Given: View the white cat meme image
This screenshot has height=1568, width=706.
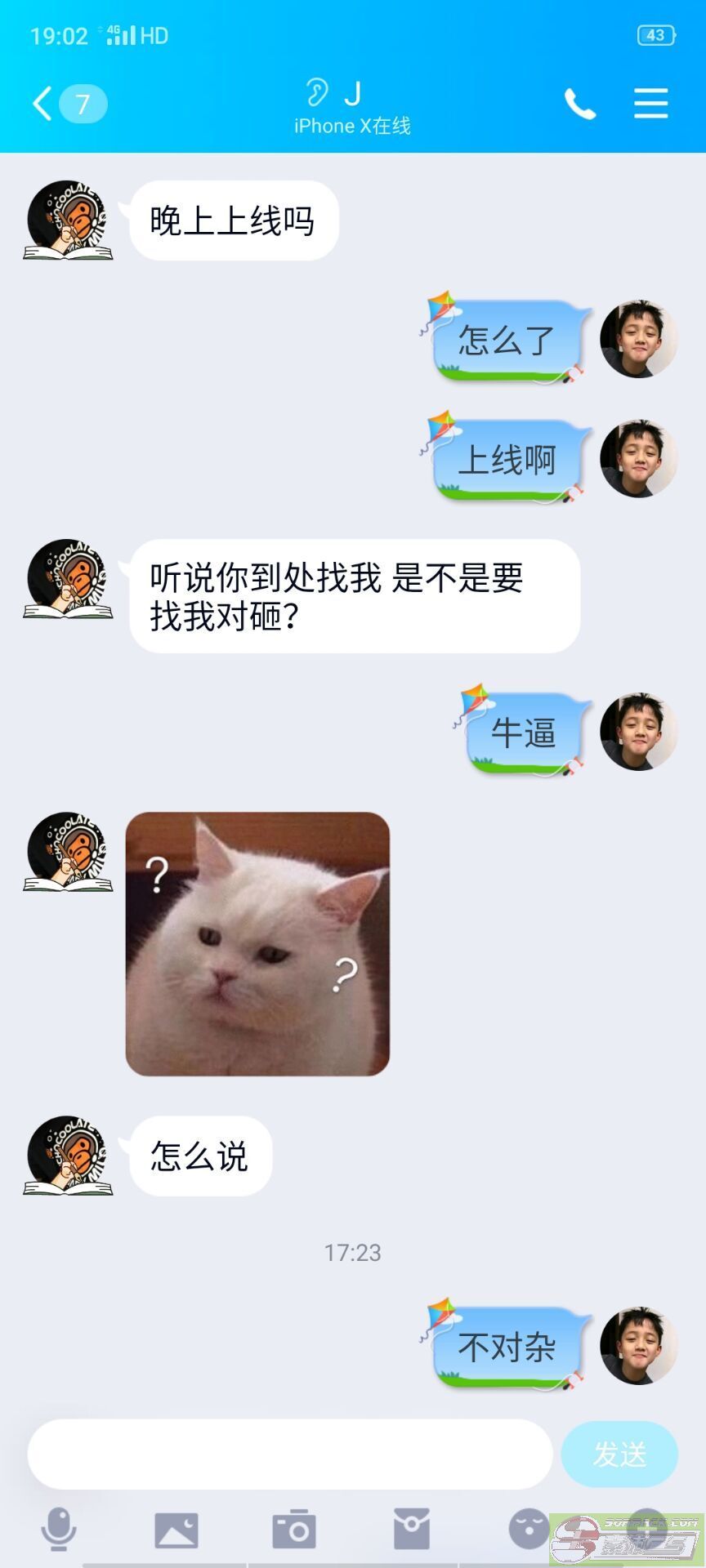Looking at the screenshot, I should point(257,944).
